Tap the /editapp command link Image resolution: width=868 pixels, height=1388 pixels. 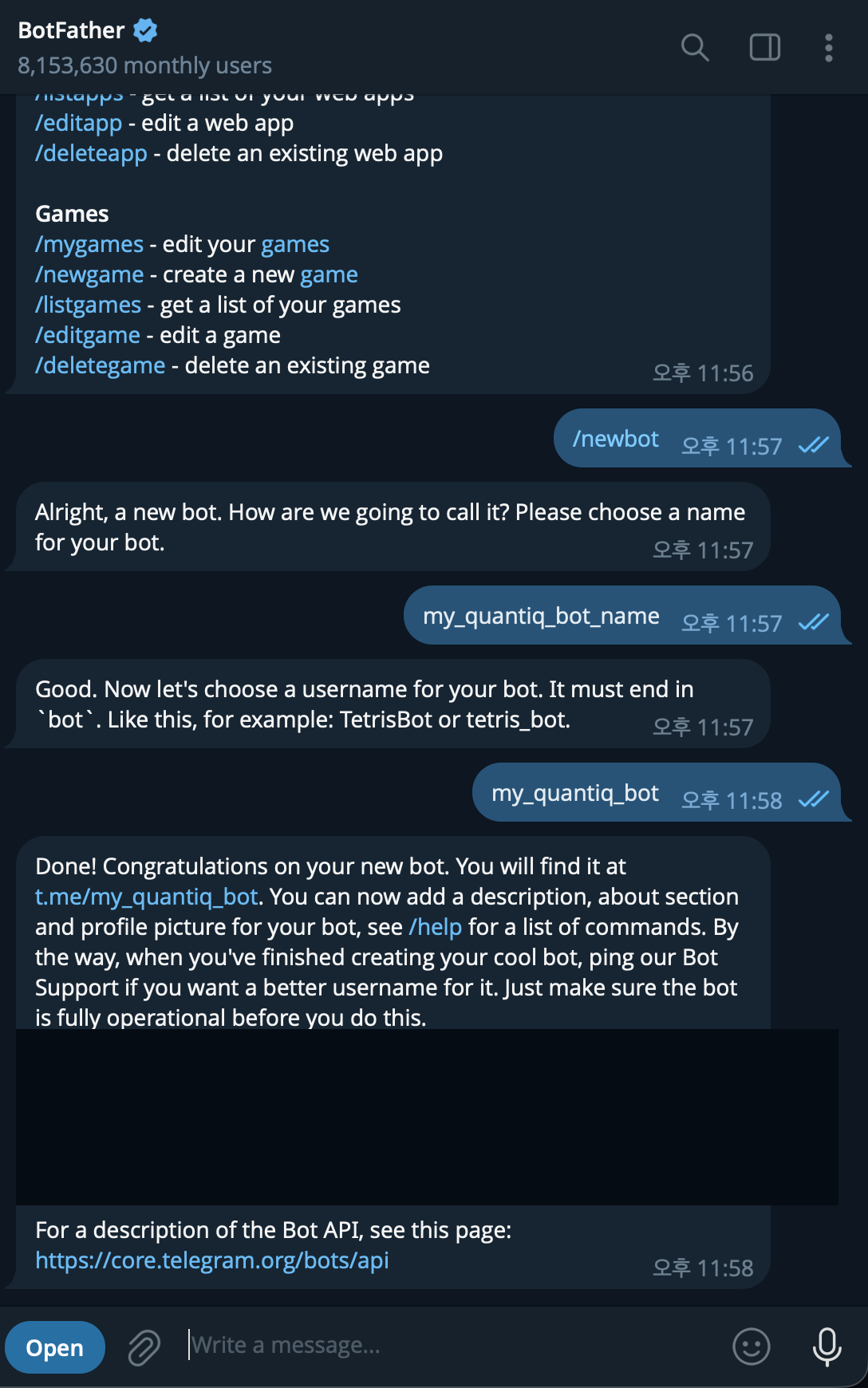tap(78, 123)
